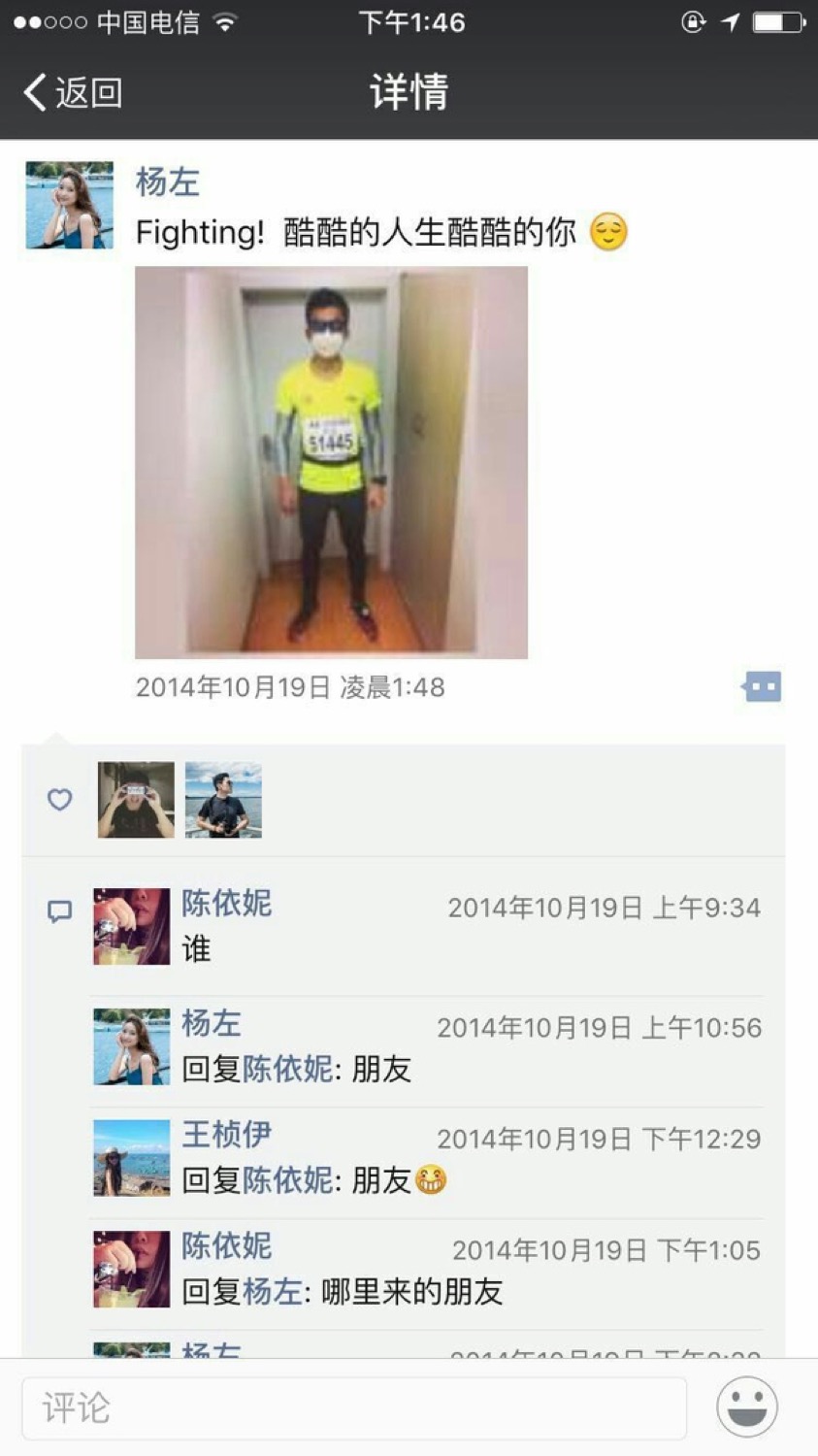Open 杨左's profile picture on the post
The width and height of the screenshot is (818, 1456).
(69, 206)
